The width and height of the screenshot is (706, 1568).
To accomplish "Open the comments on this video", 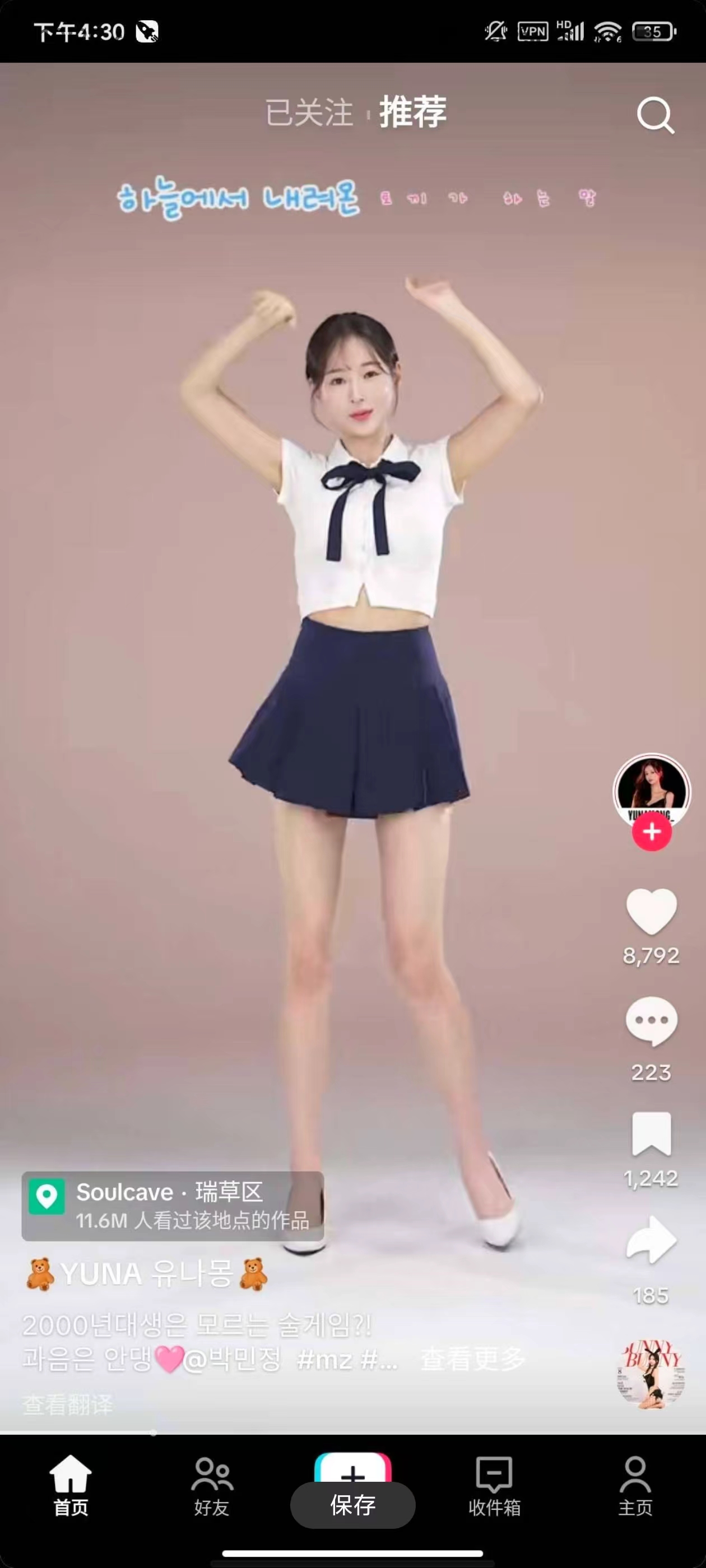I will click(651, 1022).
